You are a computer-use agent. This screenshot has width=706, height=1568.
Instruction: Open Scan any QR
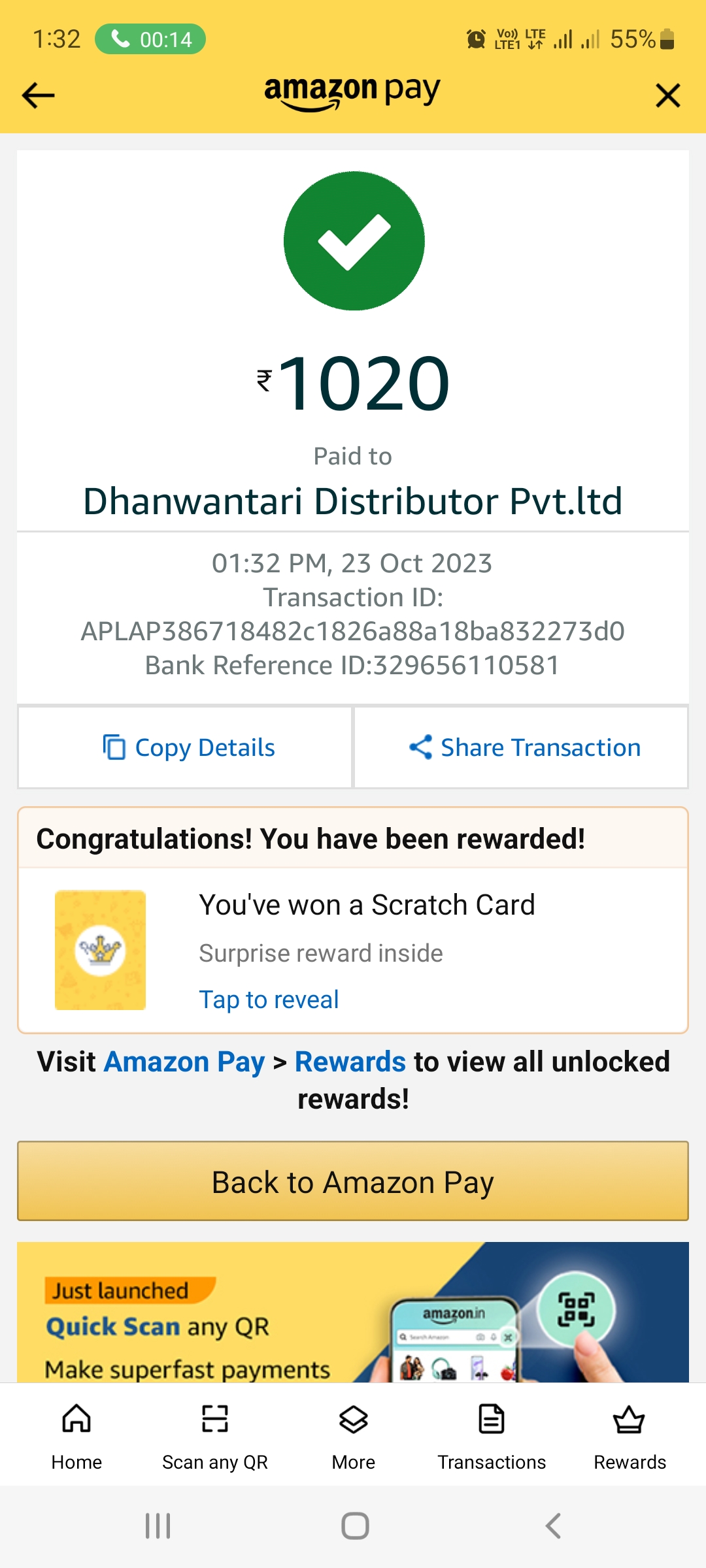tap(215, 1436)
